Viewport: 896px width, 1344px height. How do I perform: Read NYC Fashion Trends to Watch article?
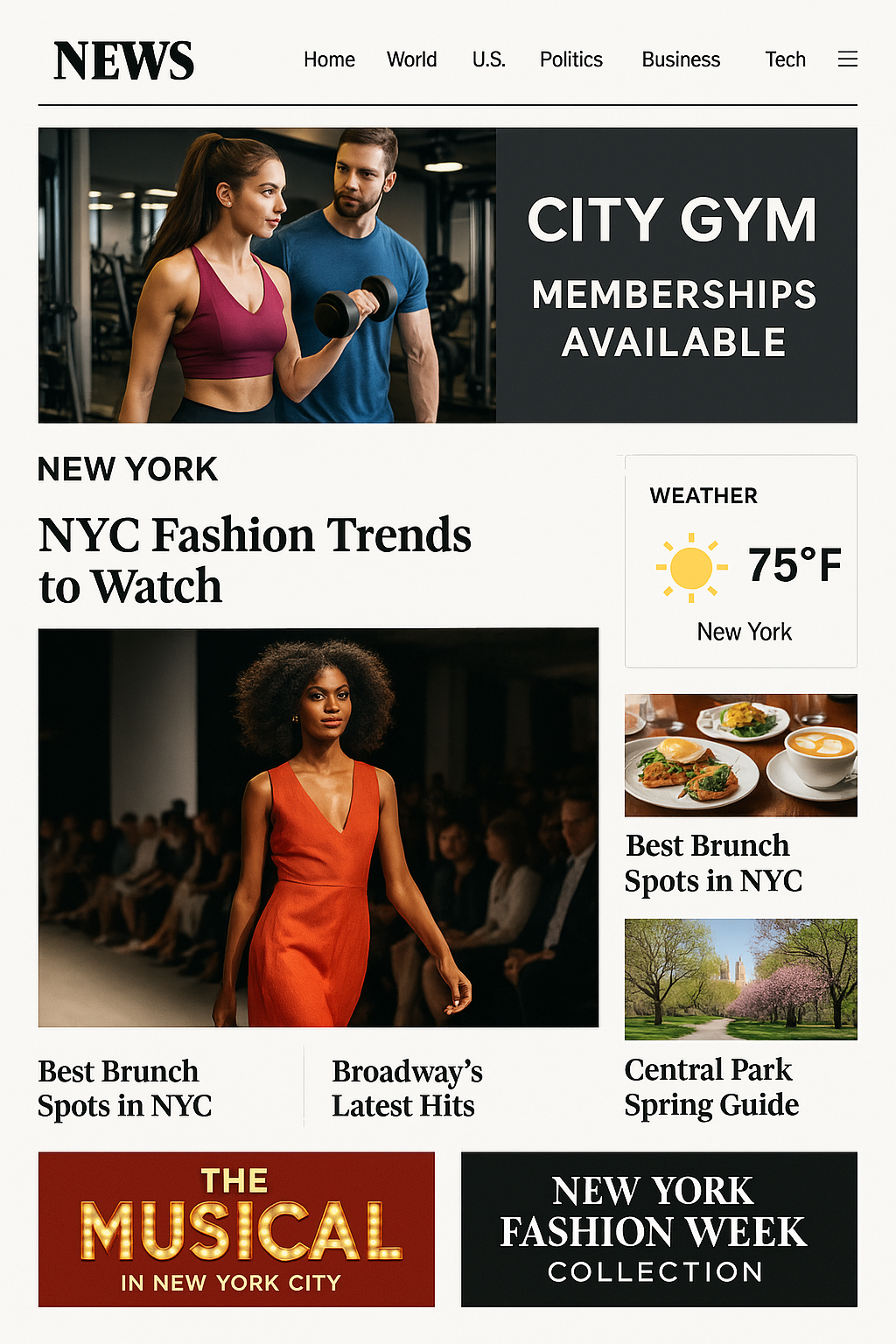tap(255, 560)
